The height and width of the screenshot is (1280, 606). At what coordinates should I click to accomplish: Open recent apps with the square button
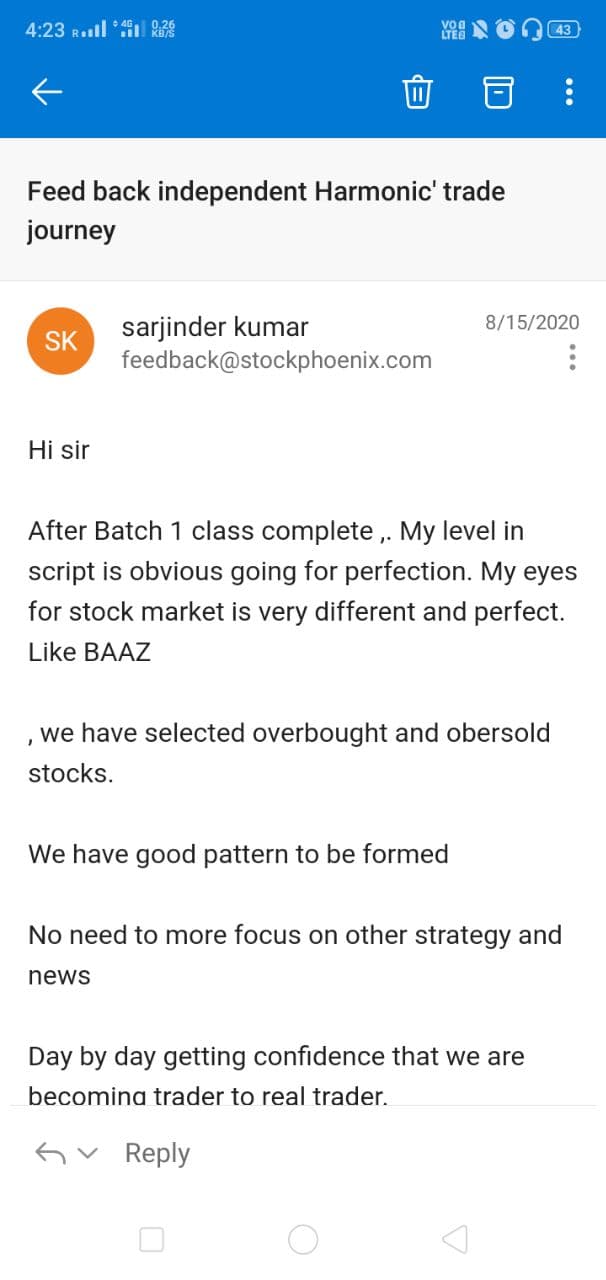point(152,1240)
